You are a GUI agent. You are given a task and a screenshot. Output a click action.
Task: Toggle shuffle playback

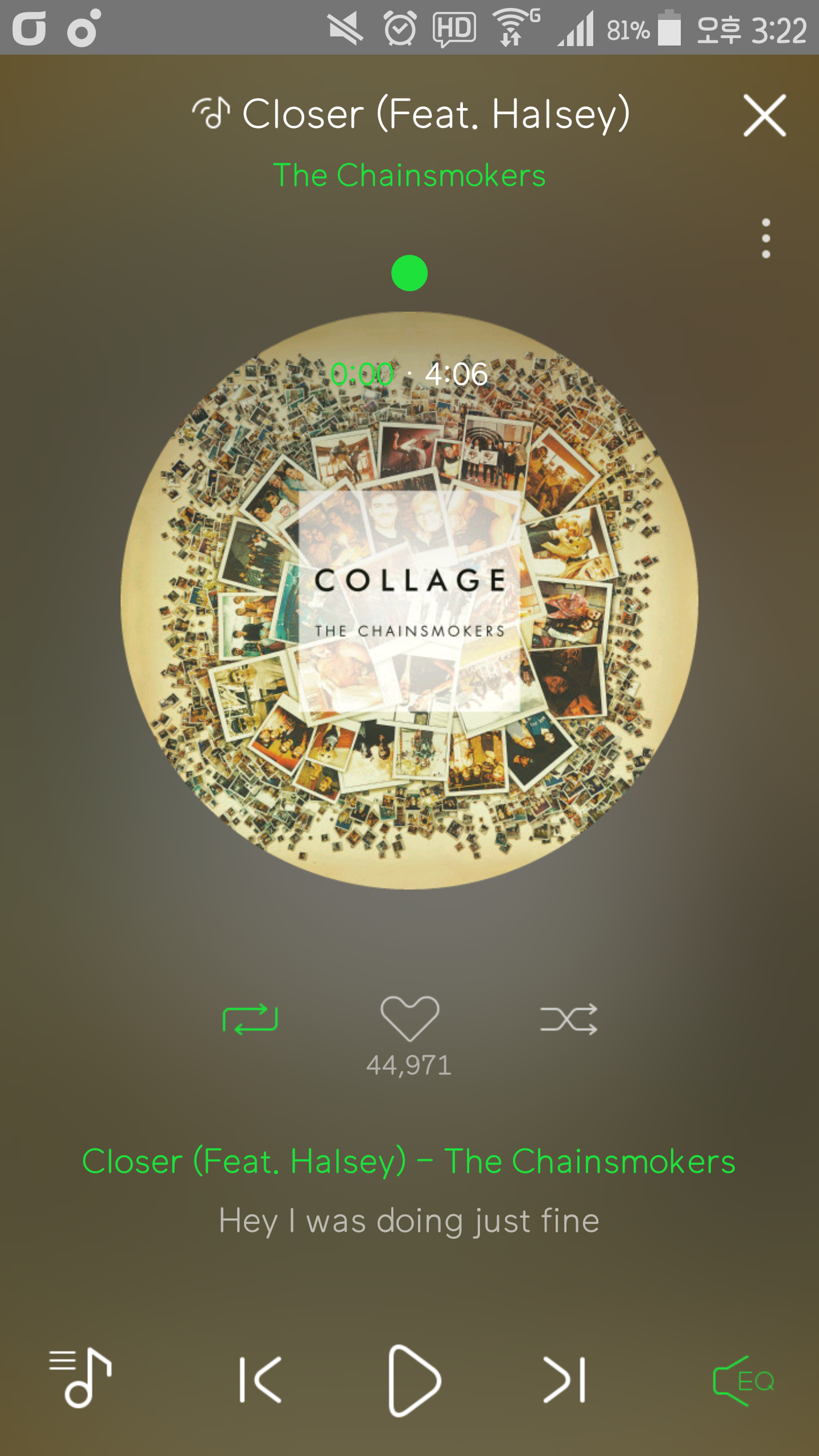point(569,1019)
